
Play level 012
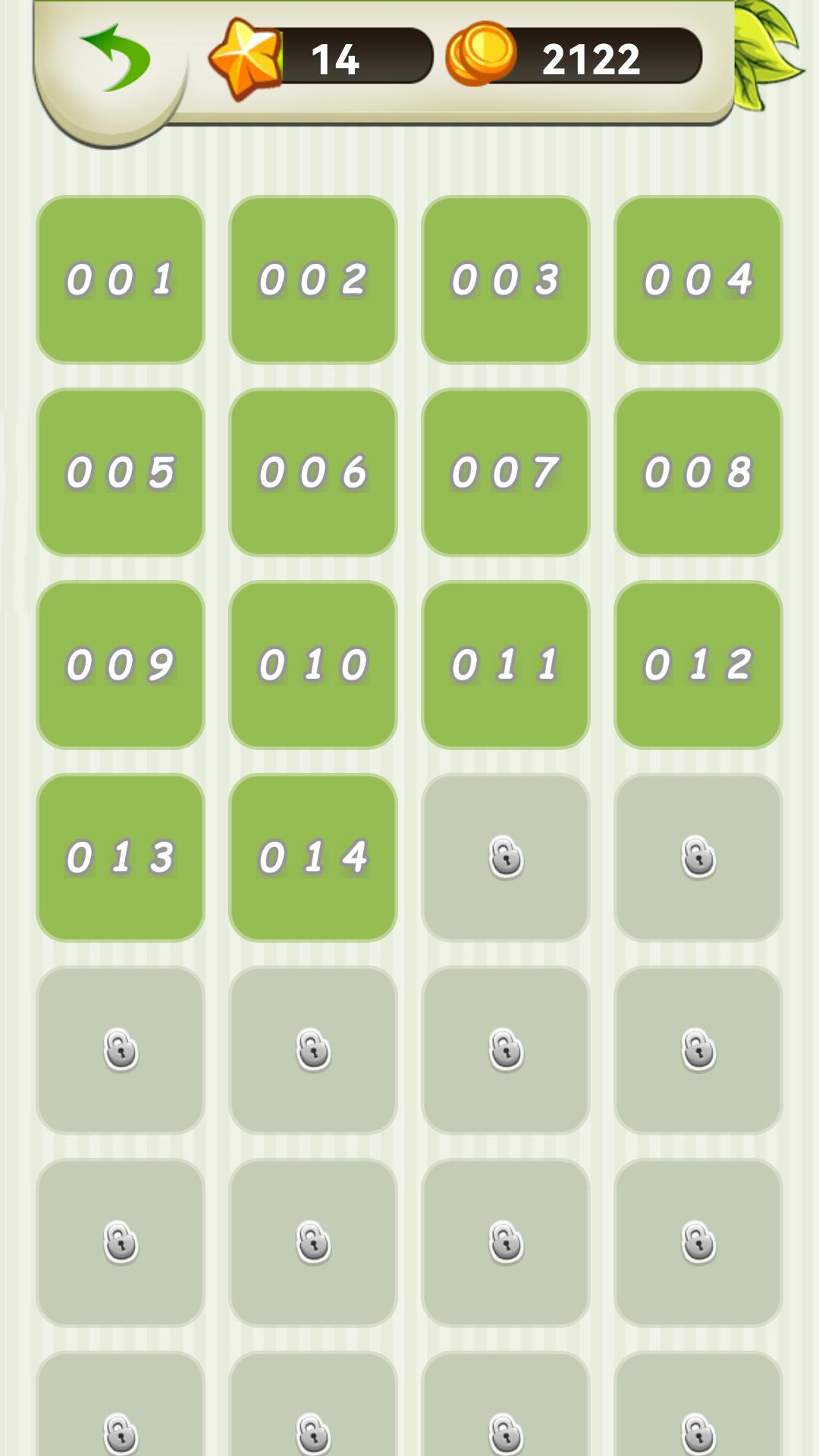[698, 665]
